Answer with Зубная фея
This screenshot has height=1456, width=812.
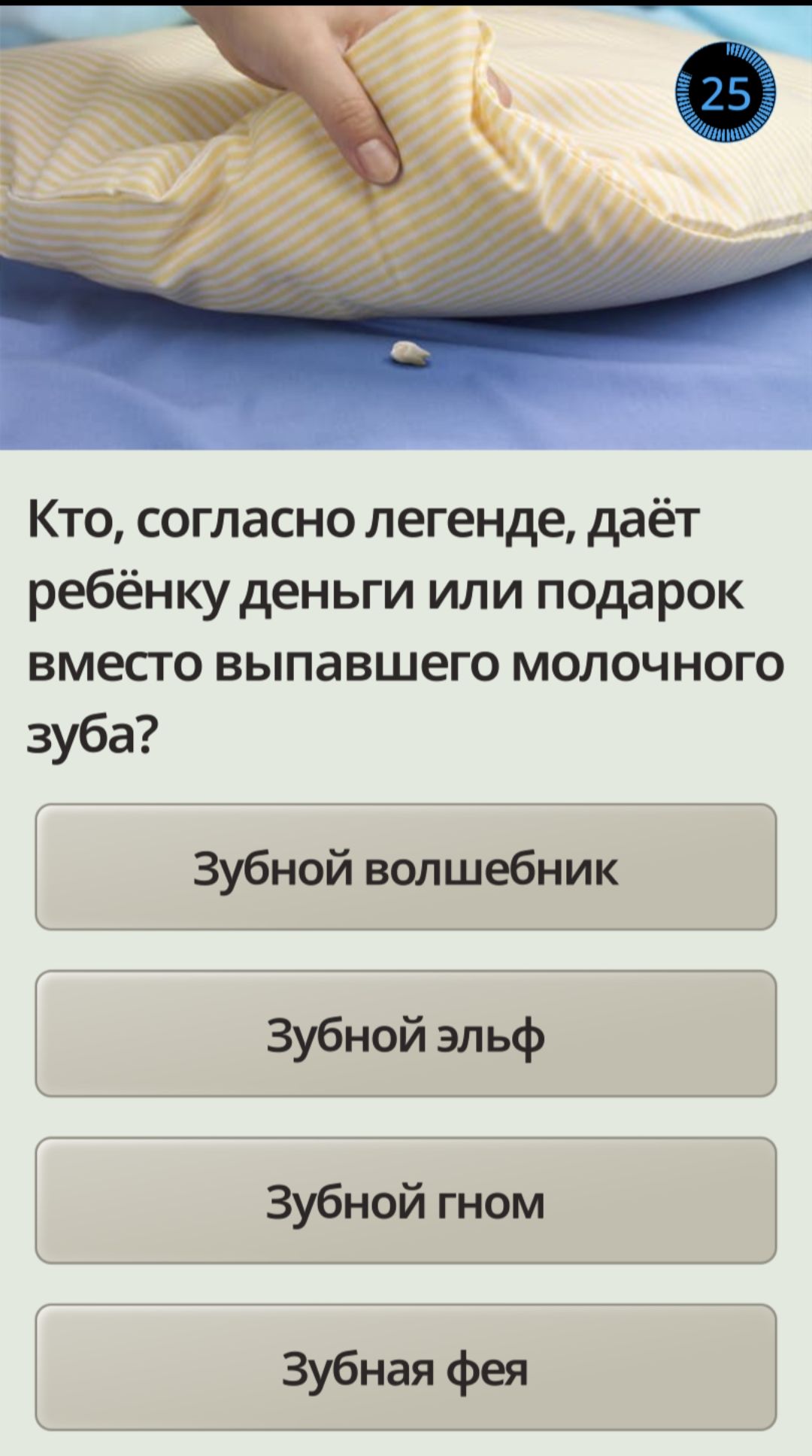[406, 1368]
